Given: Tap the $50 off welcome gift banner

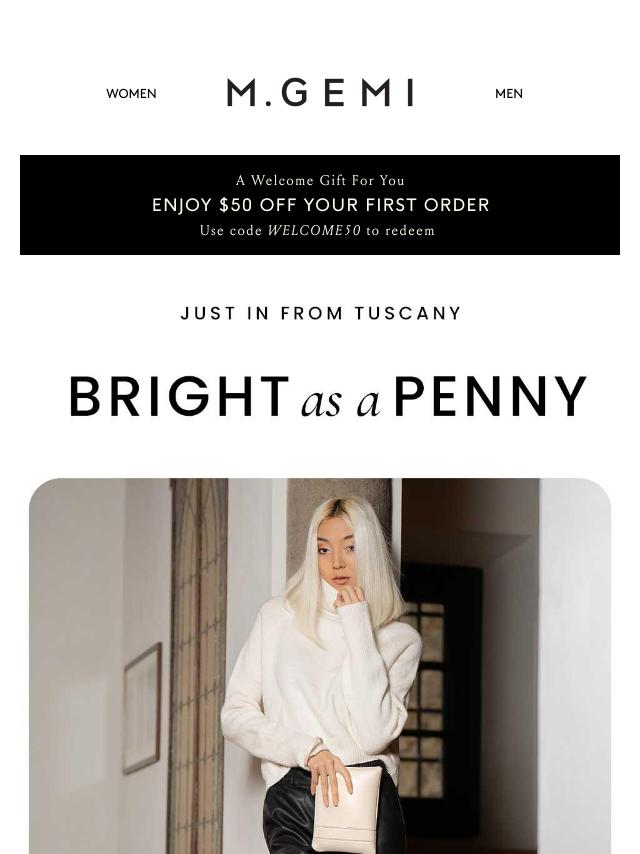Looking at the screenshot, I should (320, 205).
